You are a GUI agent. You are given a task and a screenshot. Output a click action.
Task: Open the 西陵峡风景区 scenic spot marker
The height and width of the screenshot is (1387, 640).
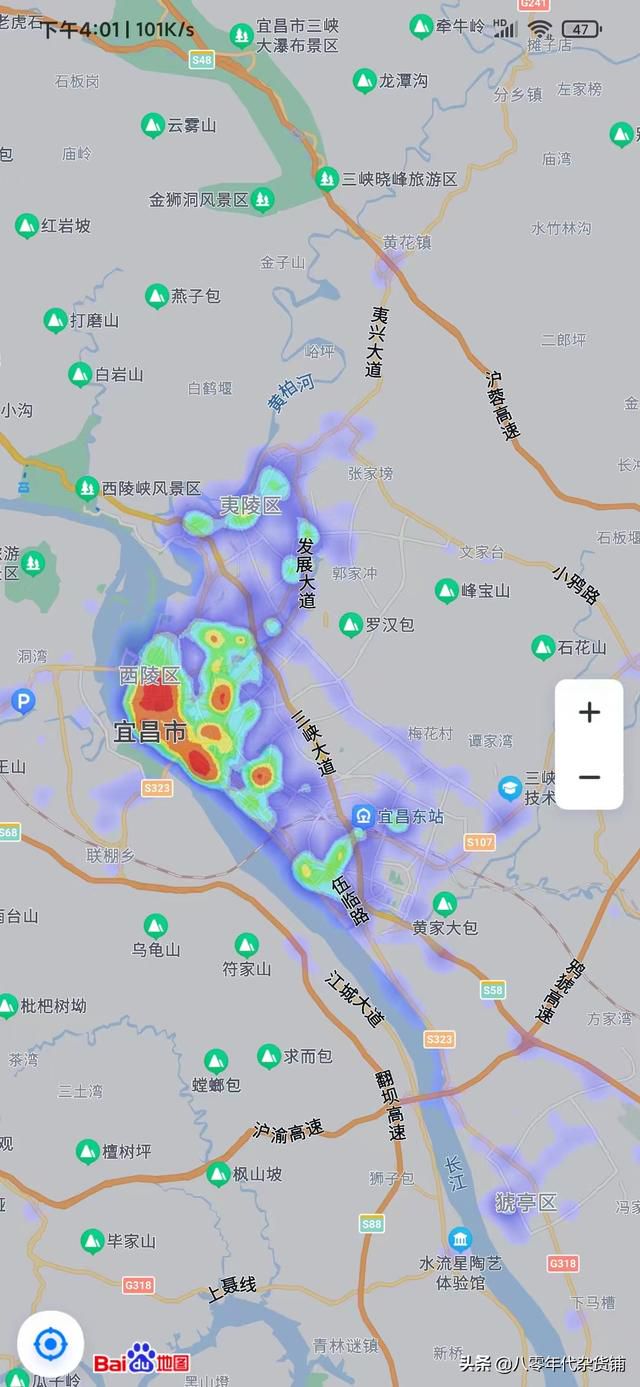click(87, 488)
